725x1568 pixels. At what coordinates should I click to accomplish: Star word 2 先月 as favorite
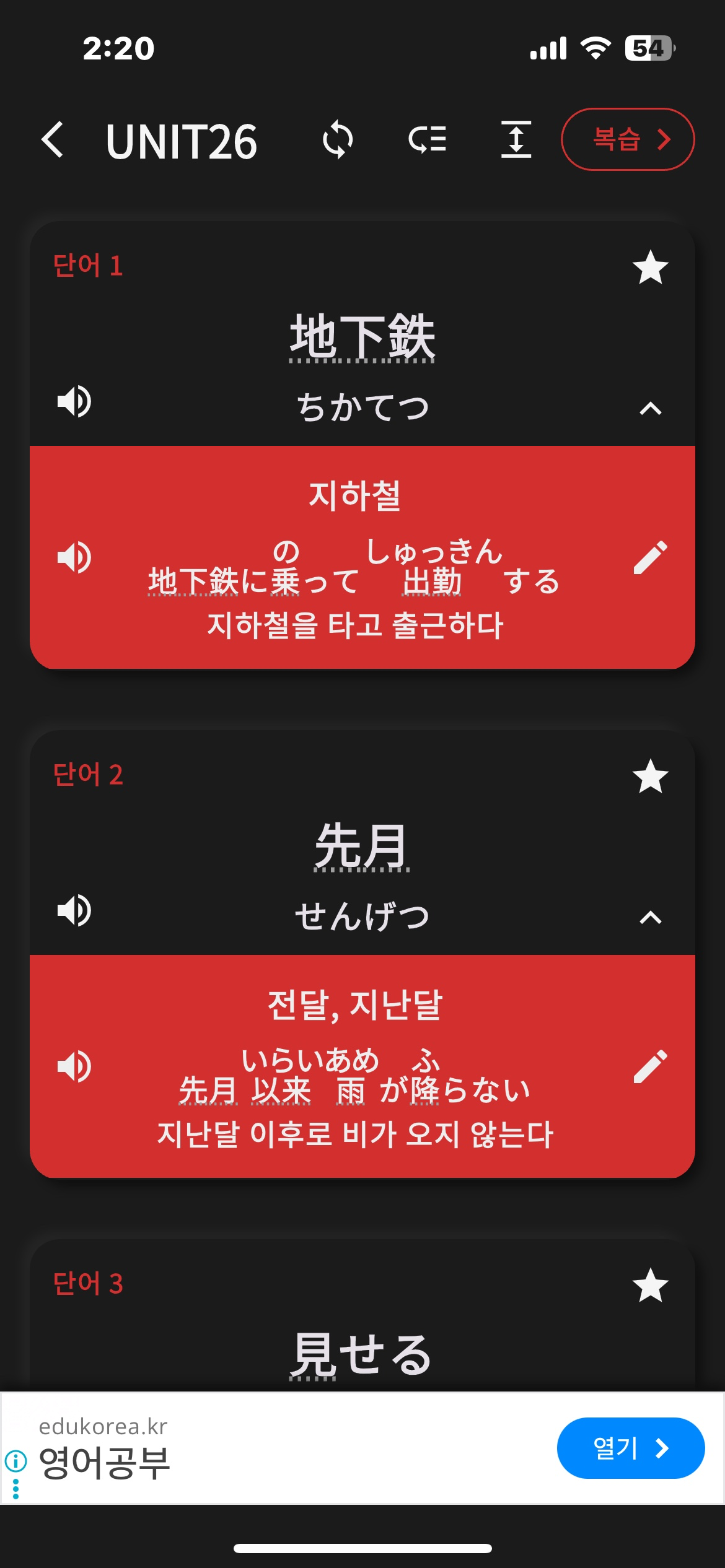[650, 777]
